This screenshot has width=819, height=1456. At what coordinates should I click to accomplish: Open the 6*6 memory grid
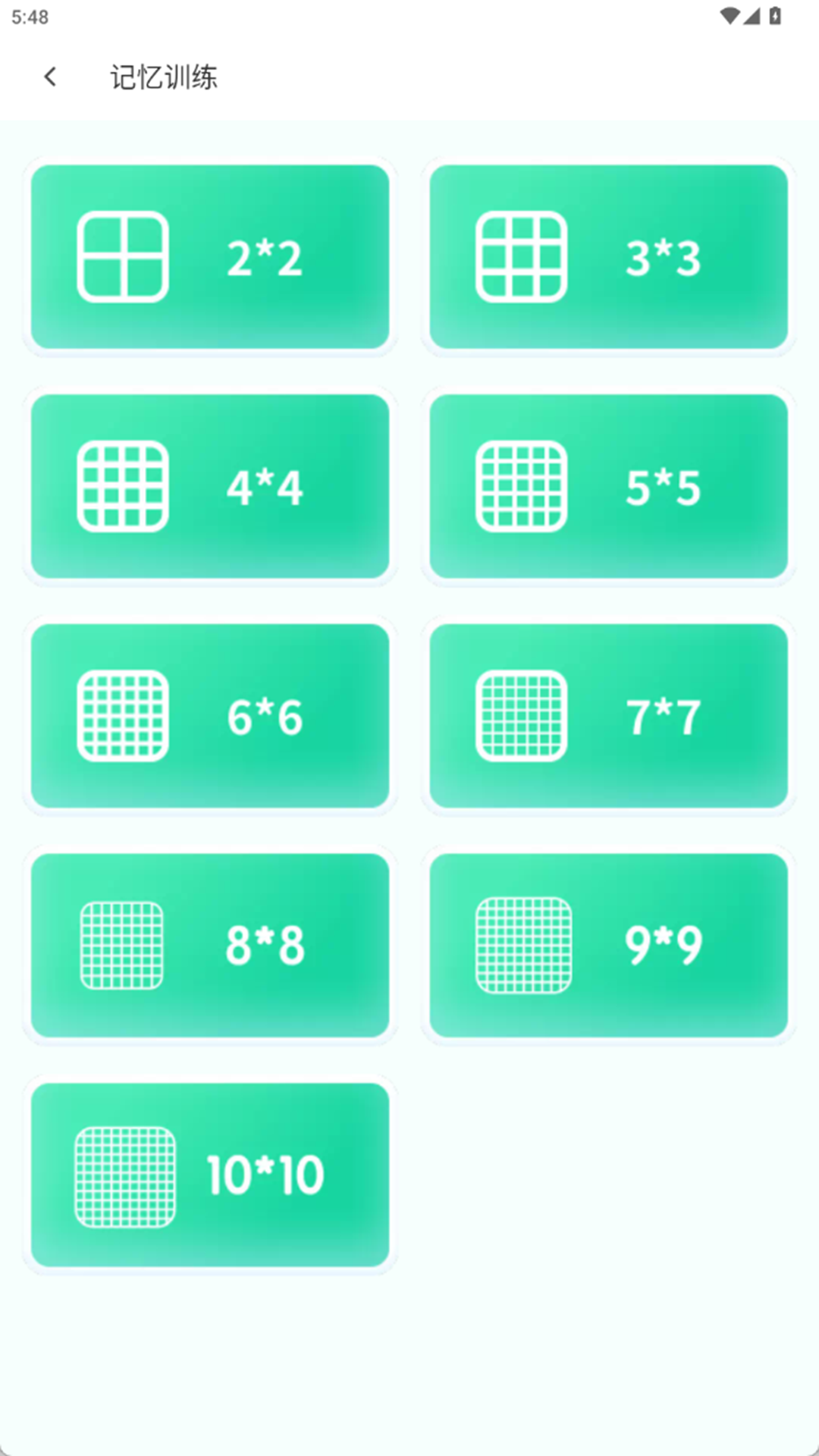(x=210, y=716)
